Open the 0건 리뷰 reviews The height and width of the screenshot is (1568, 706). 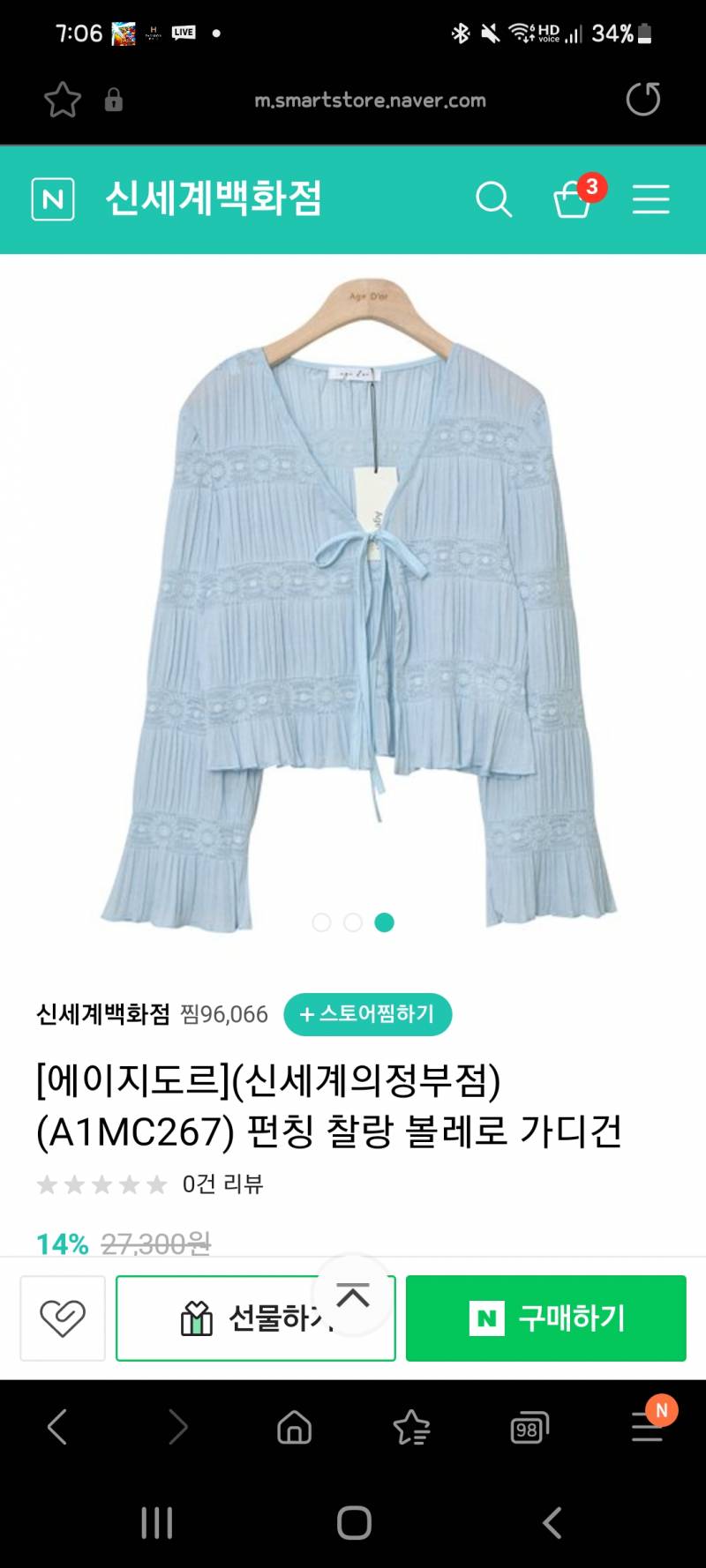click(222, 1184)
